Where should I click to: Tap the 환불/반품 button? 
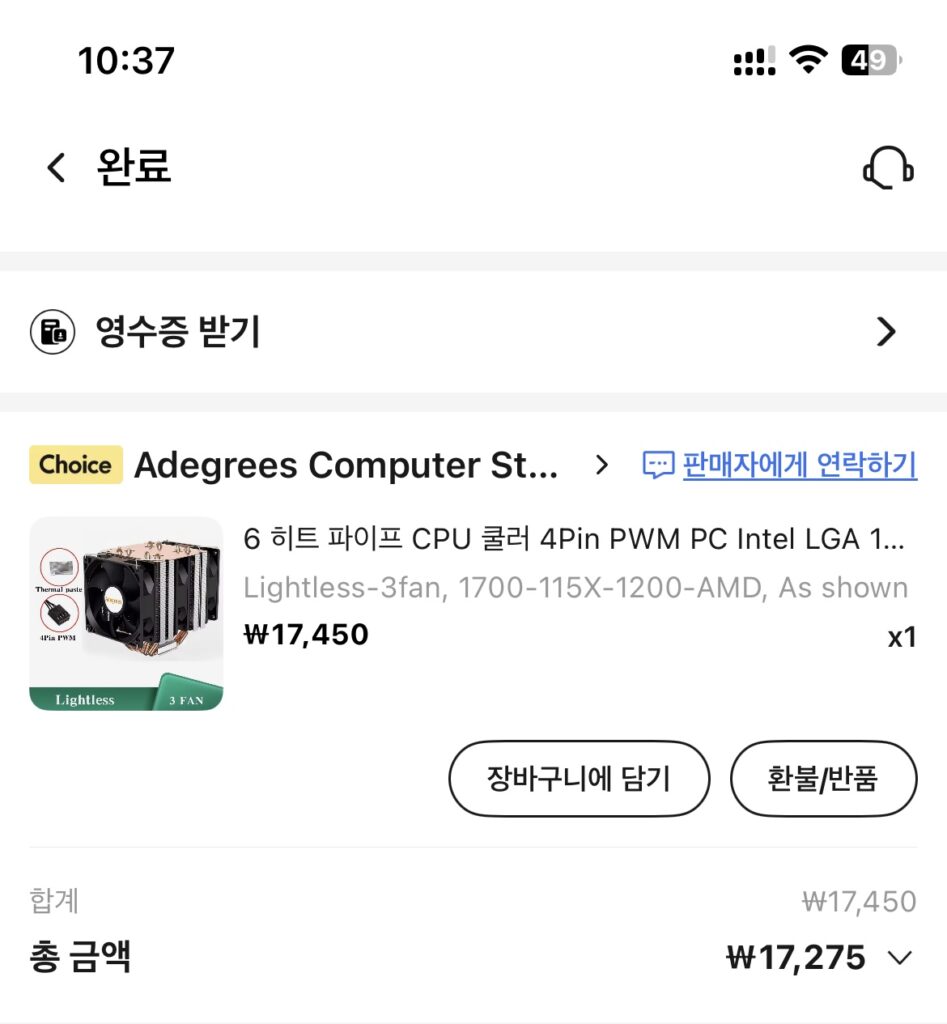[823, 778]
